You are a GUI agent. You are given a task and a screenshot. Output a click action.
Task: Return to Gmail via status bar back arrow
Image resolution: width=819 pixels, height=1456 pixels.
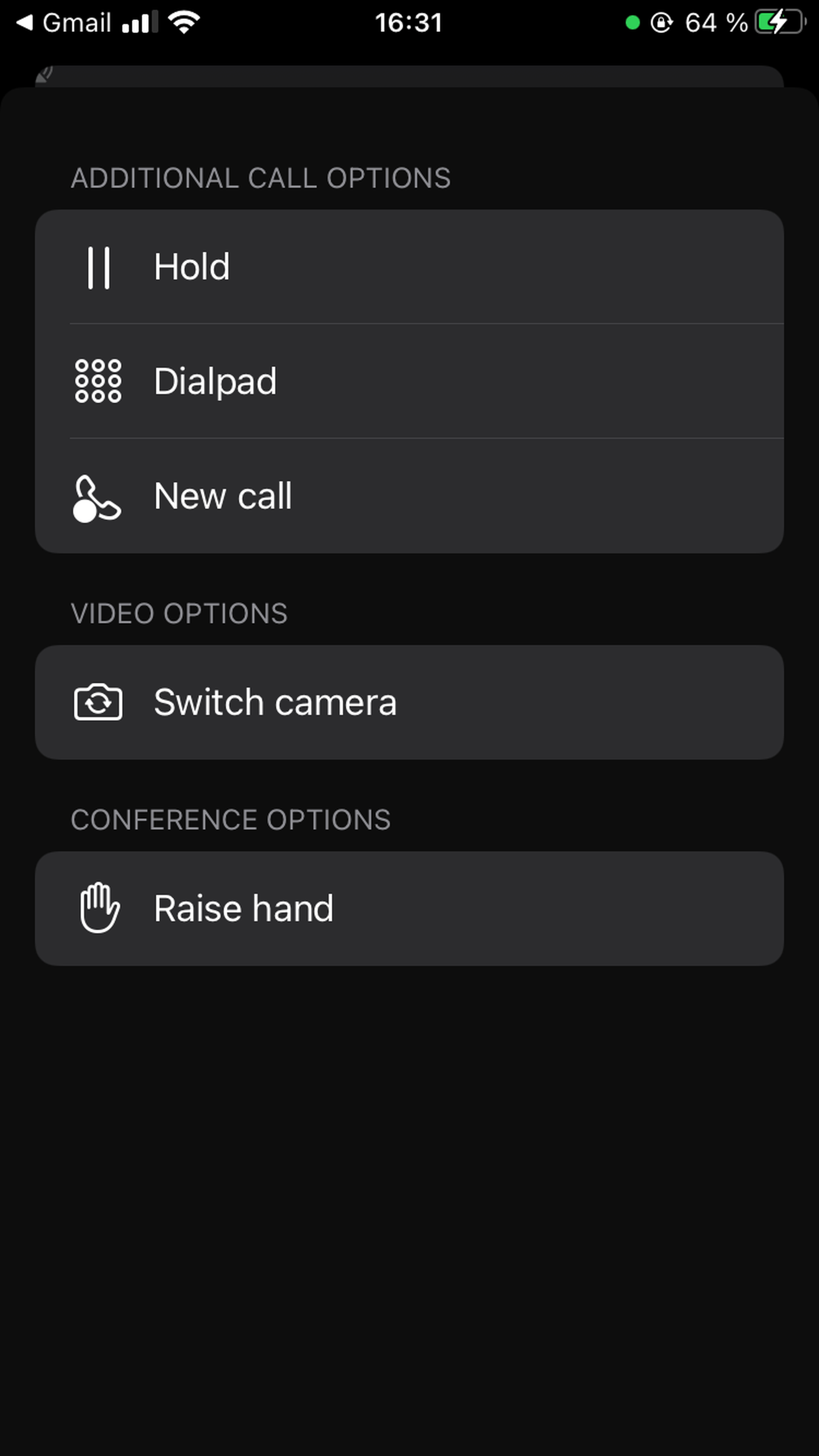pyautogui.click(x=62, y=23)
